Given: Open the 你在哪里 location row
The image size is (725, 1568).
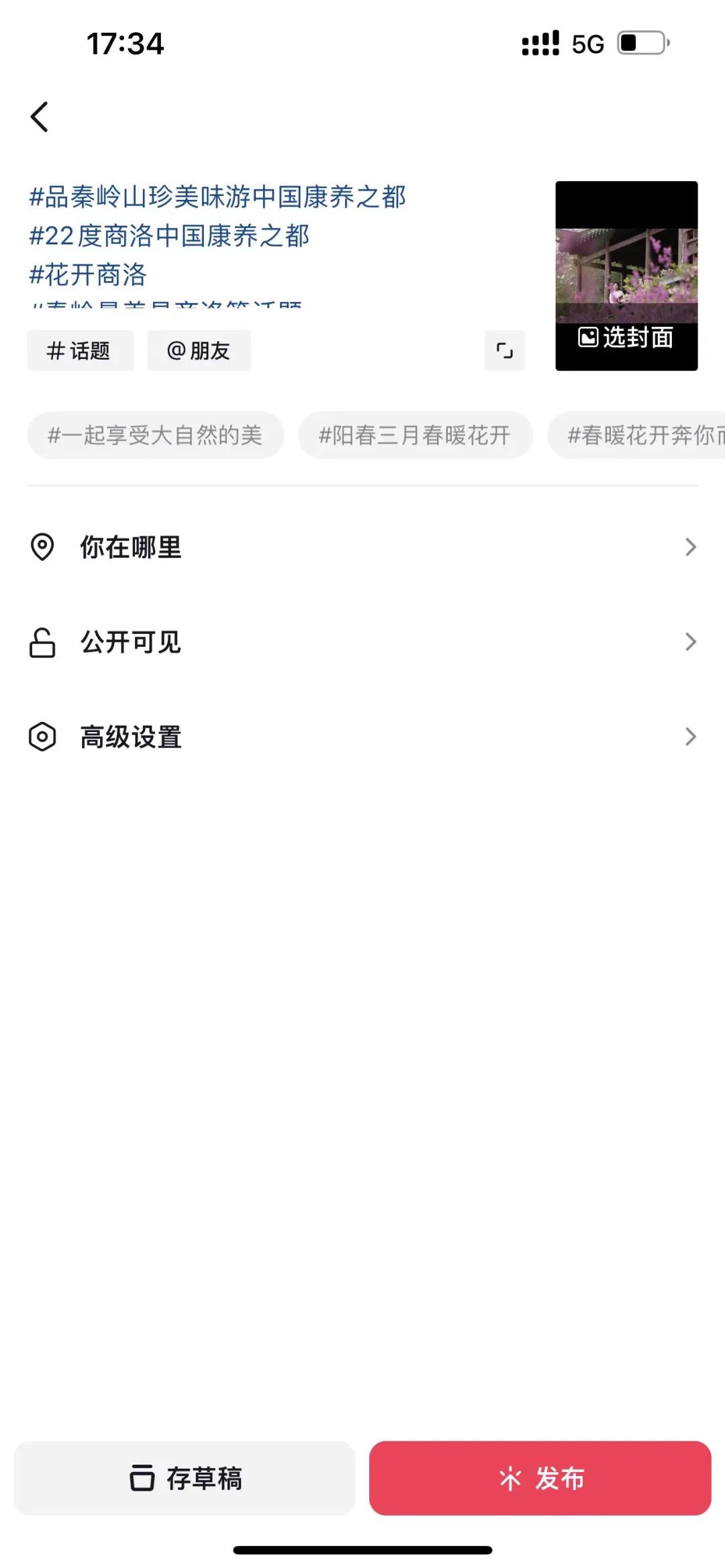Looking at the screenshot, I should (362, 547).
